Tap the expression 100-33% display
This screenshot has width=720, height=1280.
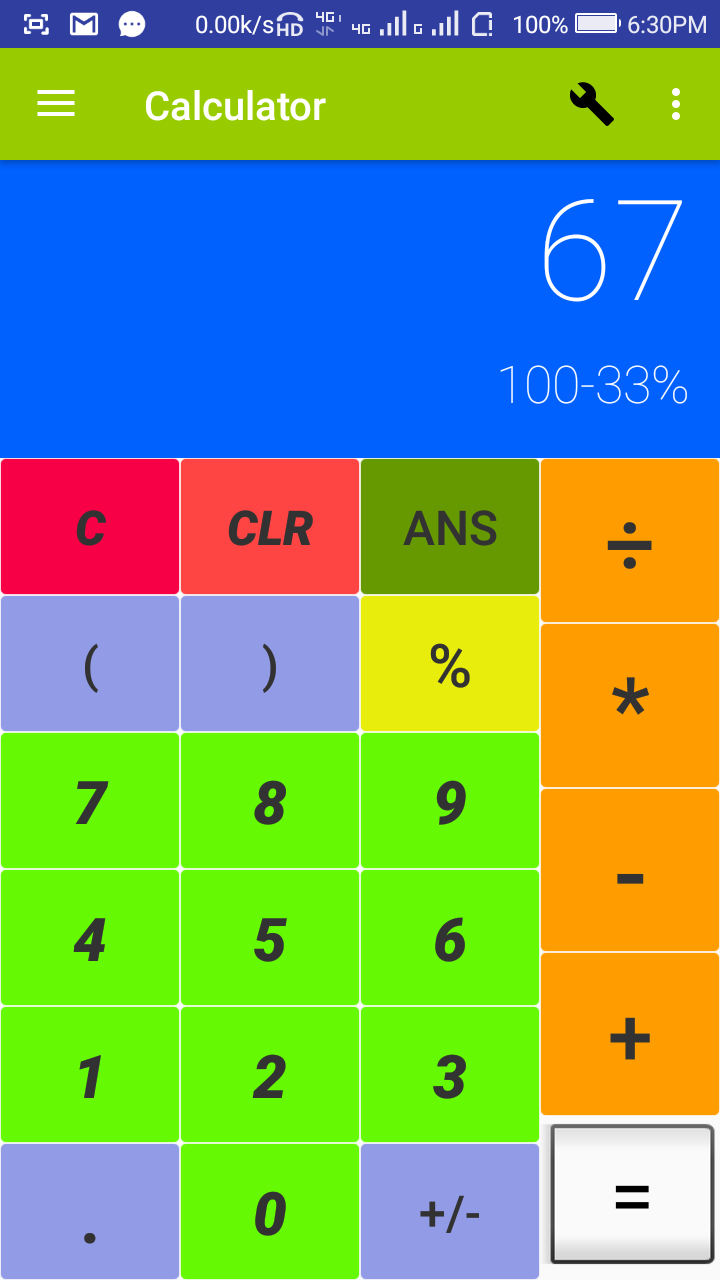pos(596,383)
